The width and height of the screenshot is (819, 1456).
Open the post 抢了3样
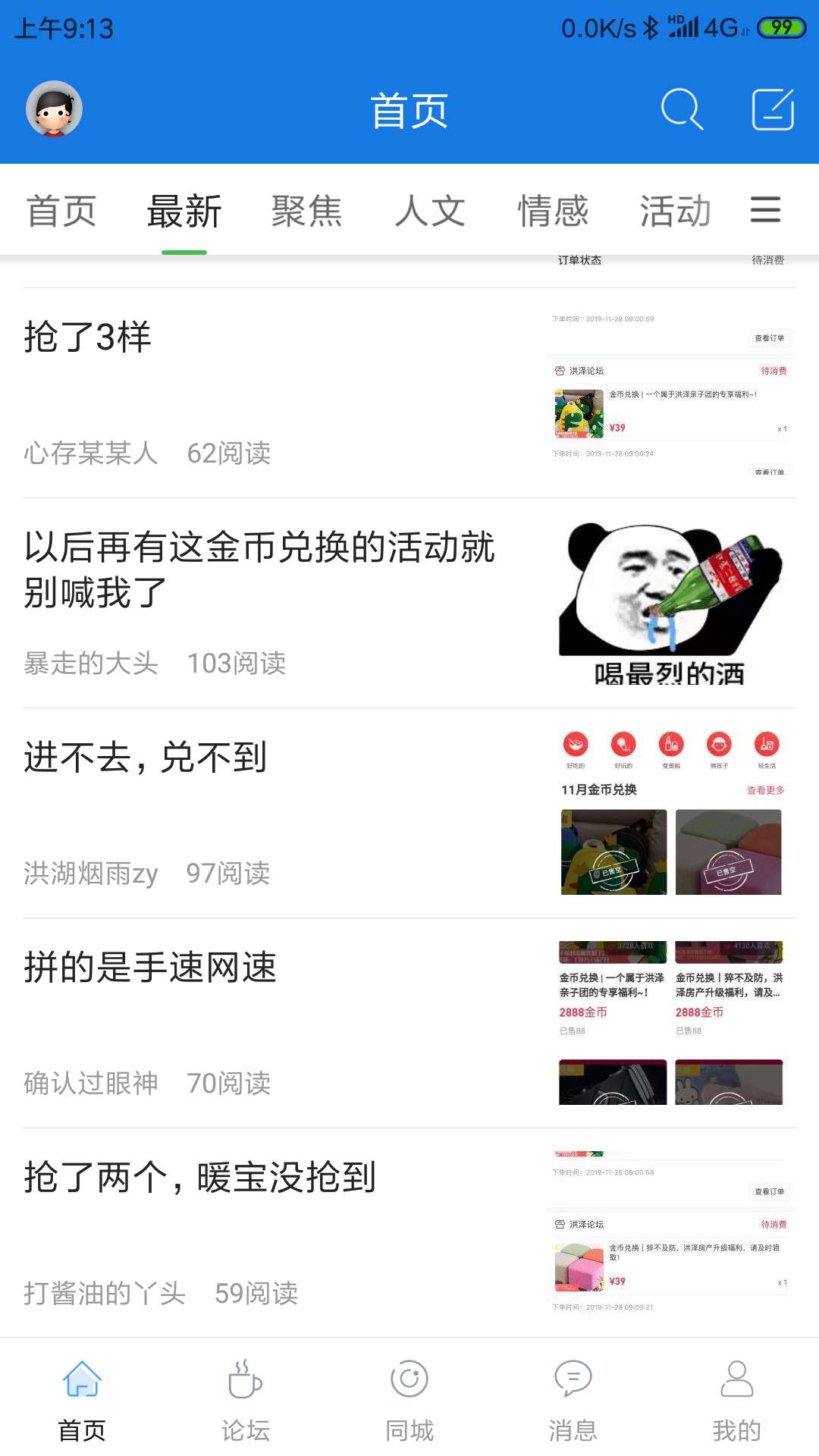pyautogui.click(x=409, y=393)
